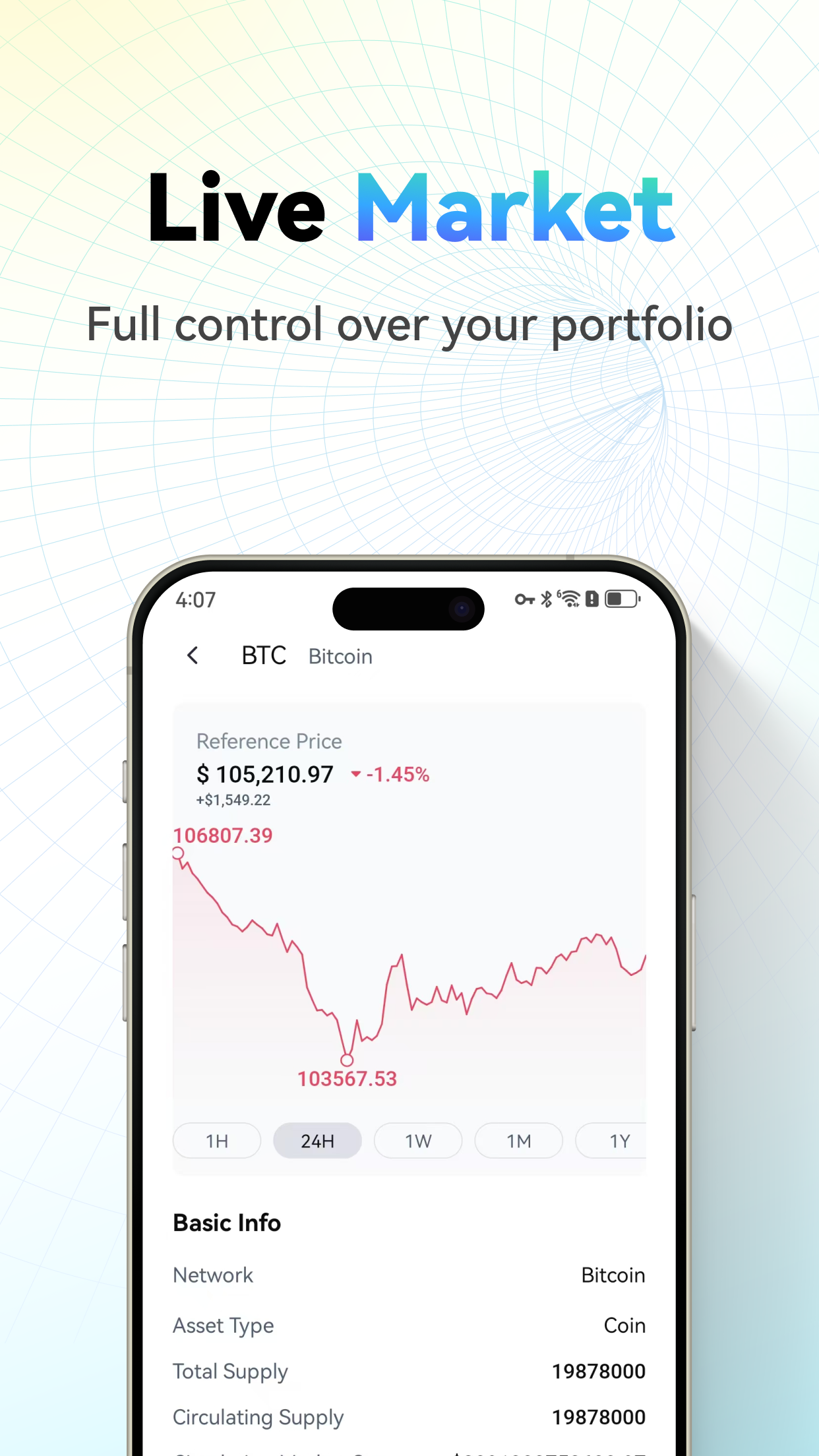Open the 24H tab on the chart
The width and height of the screenshot is (819, 1456).
coord(317,1140)
